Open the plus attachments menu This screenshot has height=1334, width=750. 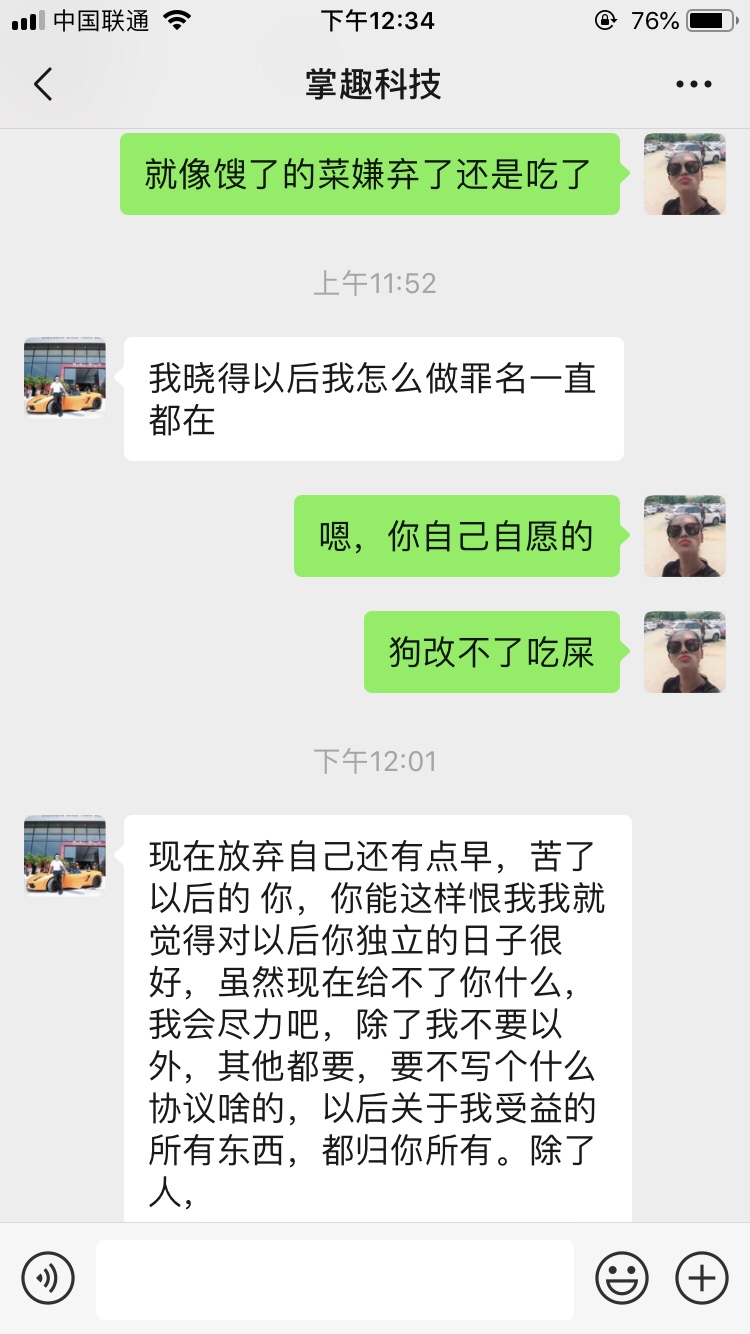[x=702, y=1278]
